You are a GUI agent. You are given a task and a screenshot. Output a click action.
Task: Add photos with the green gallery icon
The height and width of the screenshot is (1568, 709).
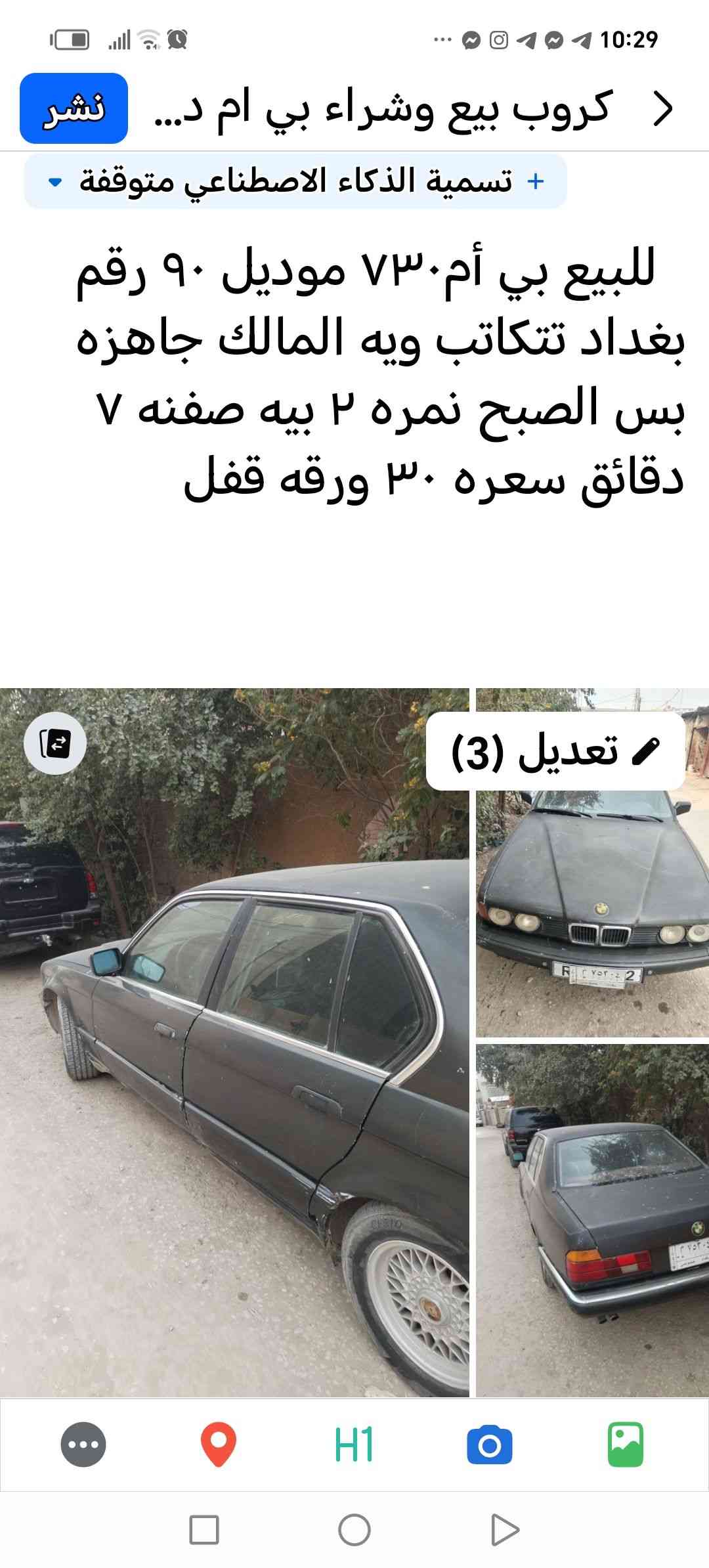625,1445
